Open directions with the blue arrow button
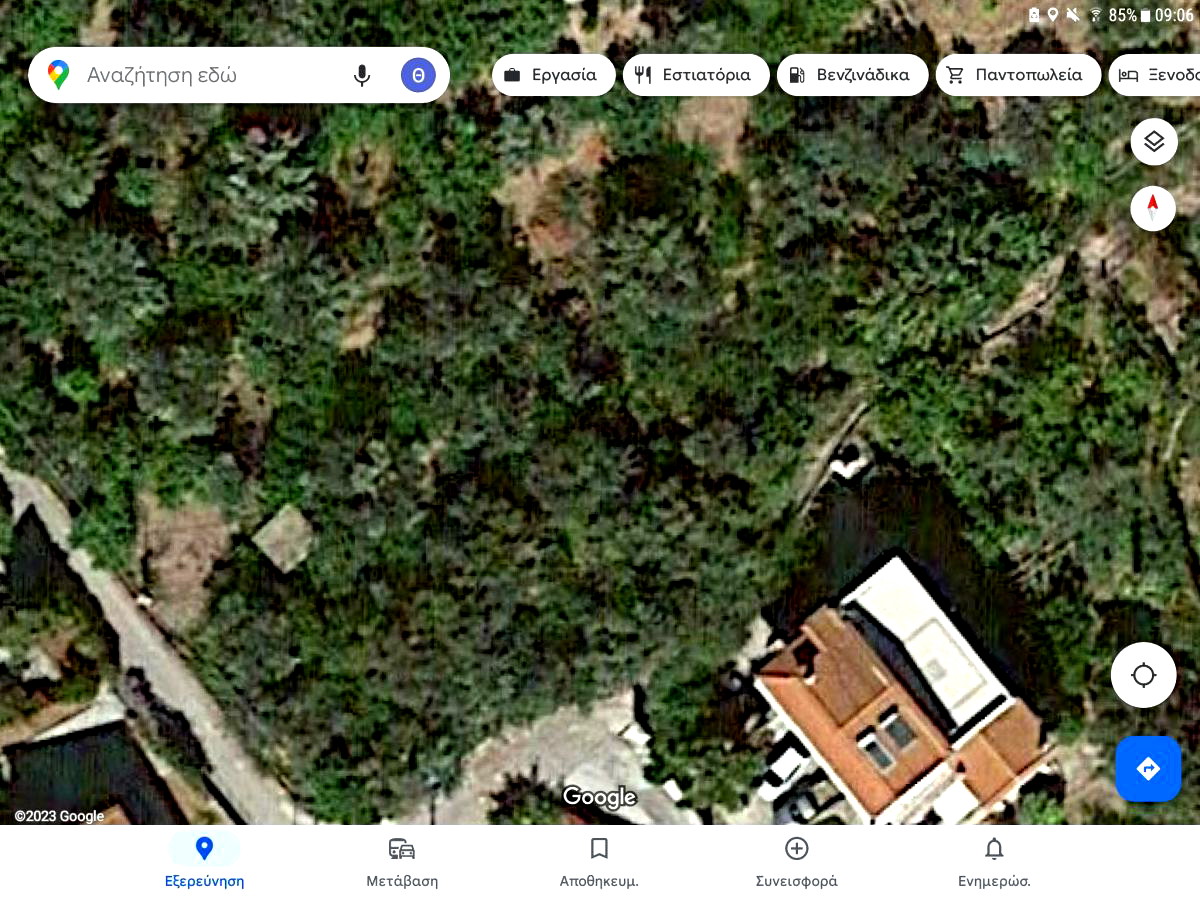1200x900 pixels. coord(1147,768)
